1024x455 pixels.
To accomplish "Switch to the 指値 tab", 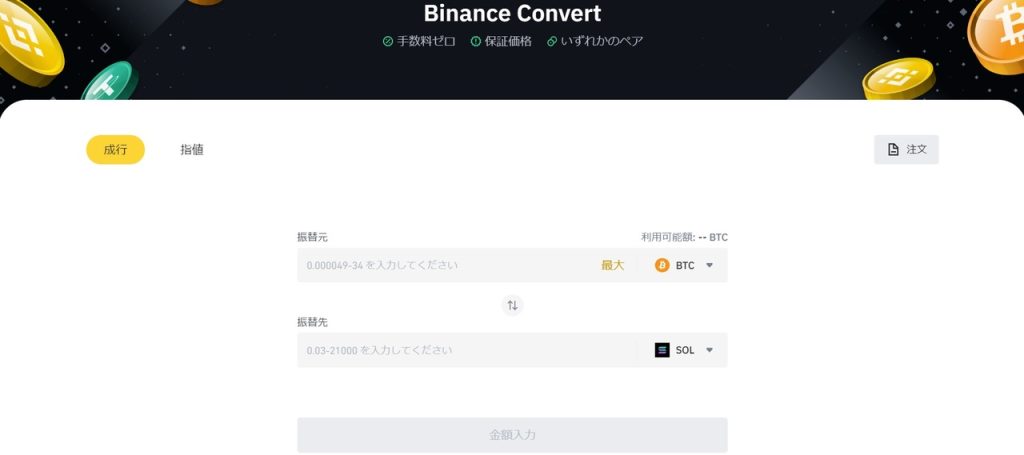I will pos(192,150).
